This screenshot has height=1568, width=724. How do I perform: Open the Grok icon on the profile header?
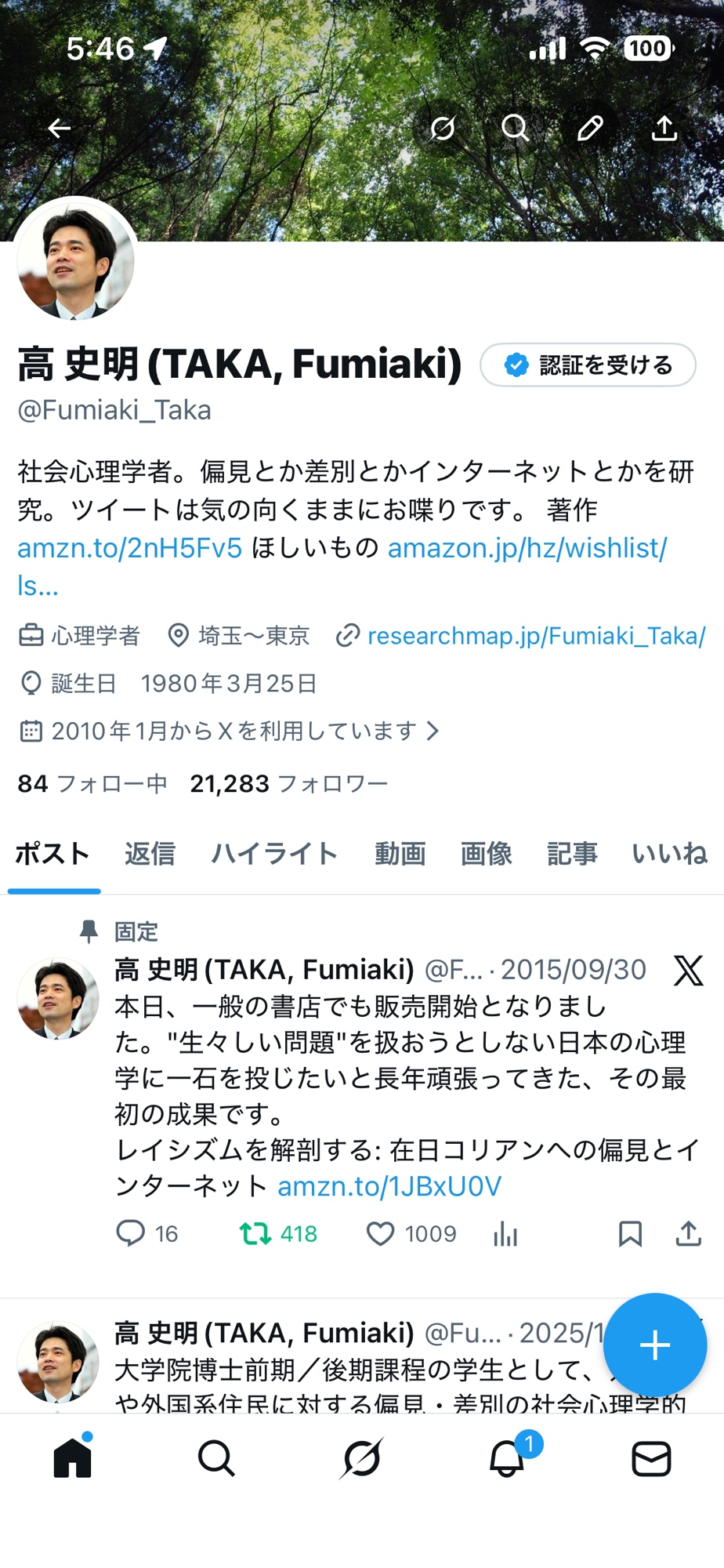tap(443, 128)
